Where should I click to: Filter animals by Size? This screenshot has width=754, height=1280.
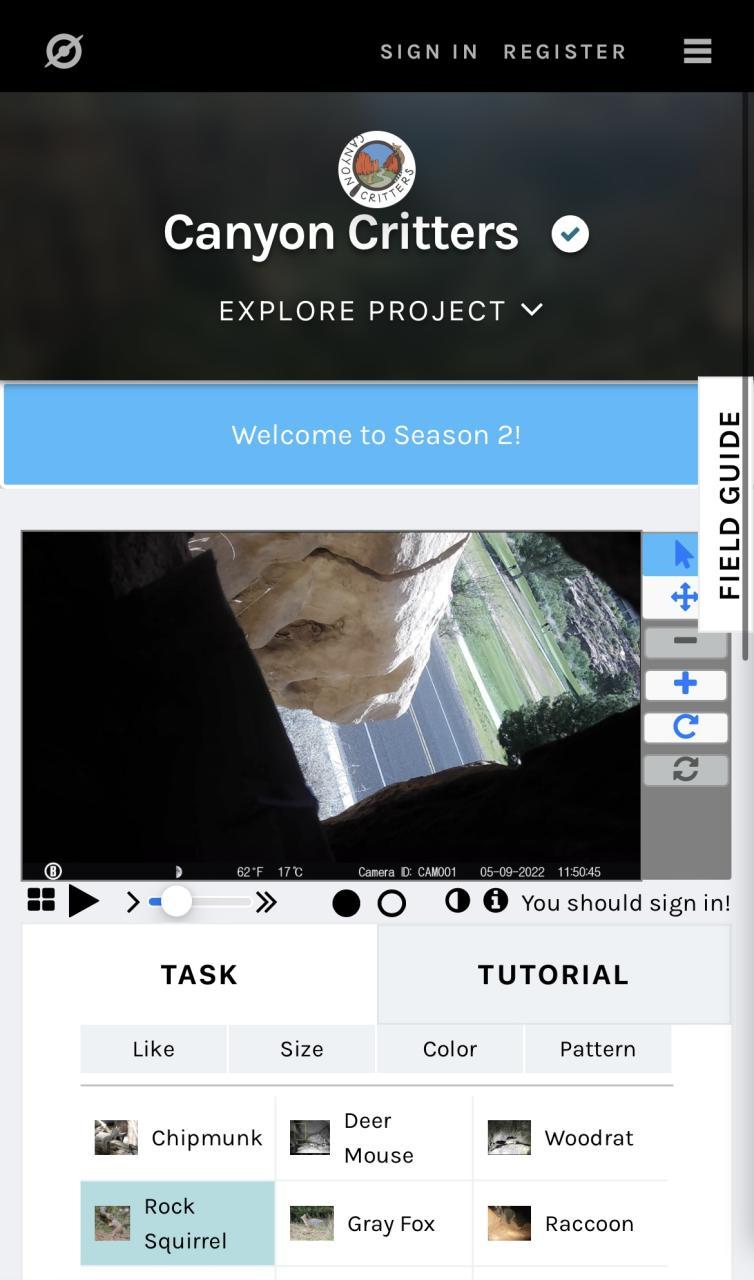(301, 1049)
